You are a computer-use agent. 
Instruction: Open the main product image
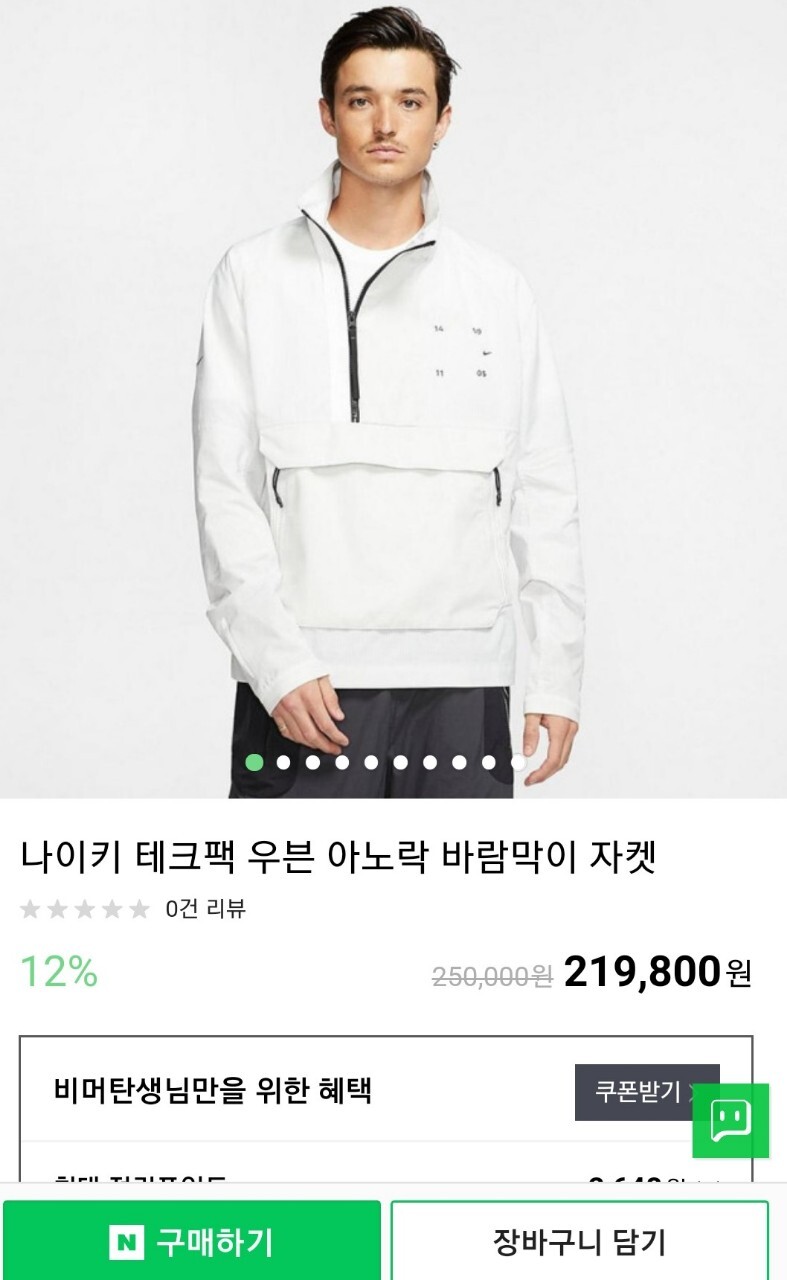pos(393,399)
